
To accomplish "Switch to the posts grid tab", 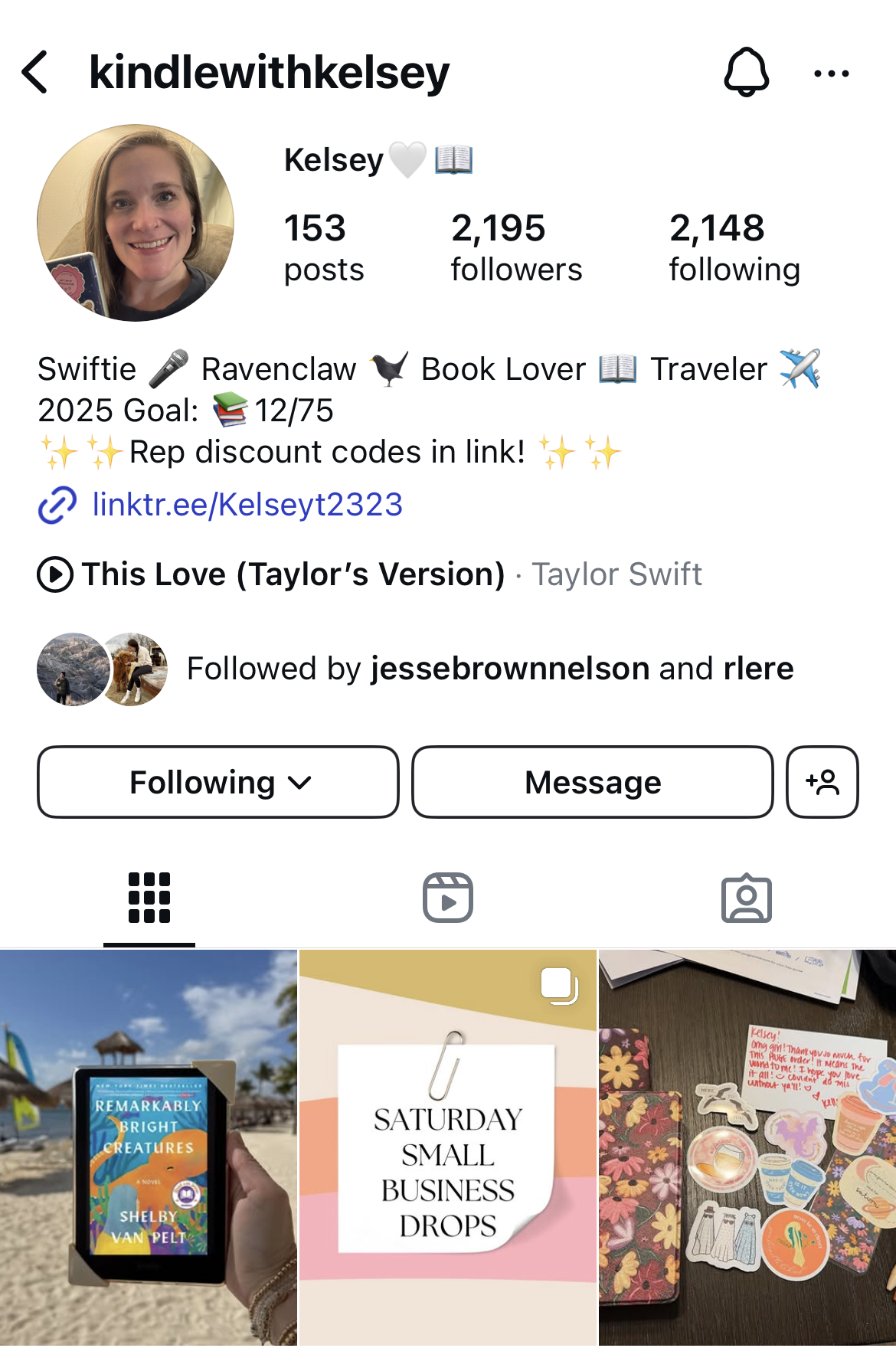I will click(149, 898).
